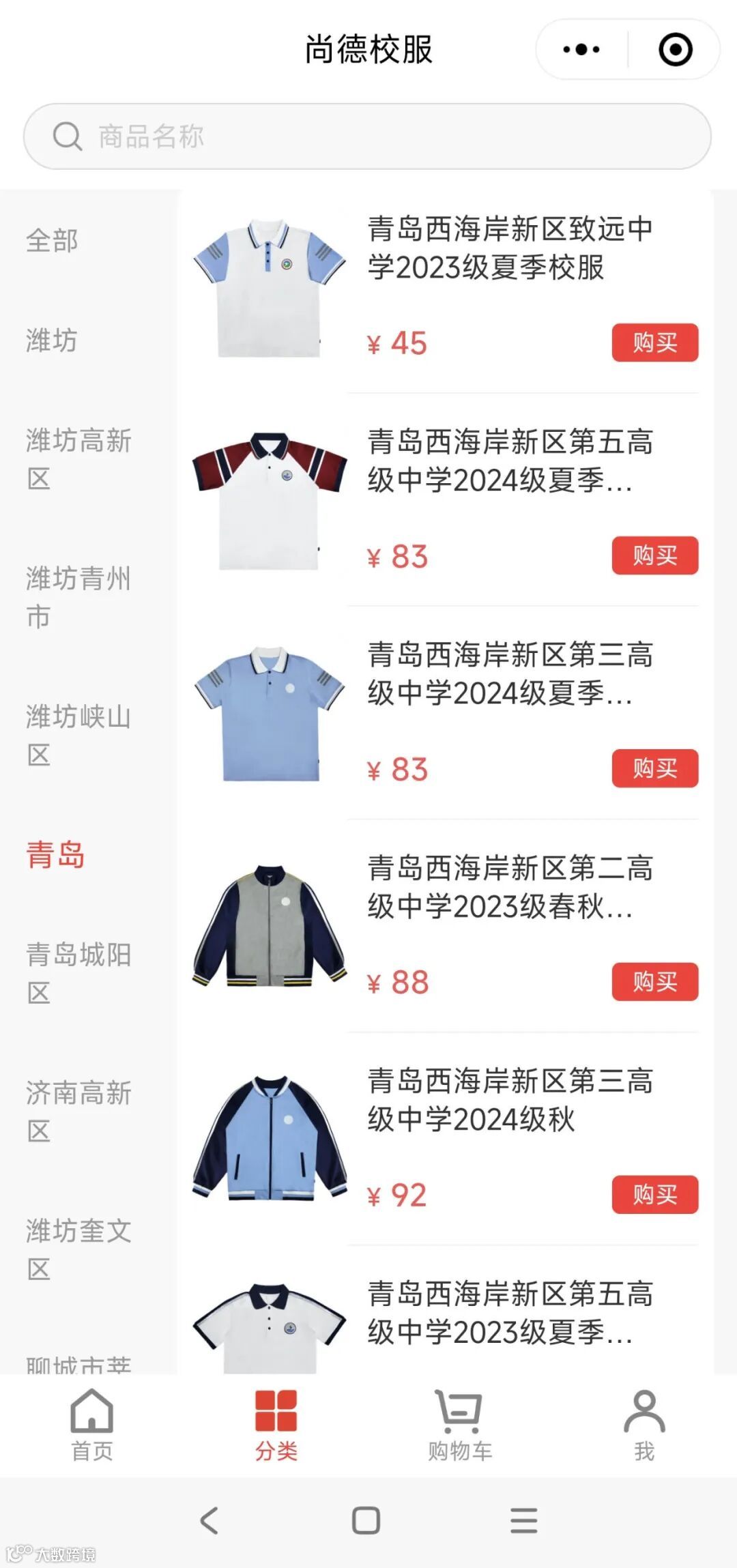Switch to the 潍坊高新区 category
The width and height of the screenshot is (737, 1568).
click(x=78, y=459)
